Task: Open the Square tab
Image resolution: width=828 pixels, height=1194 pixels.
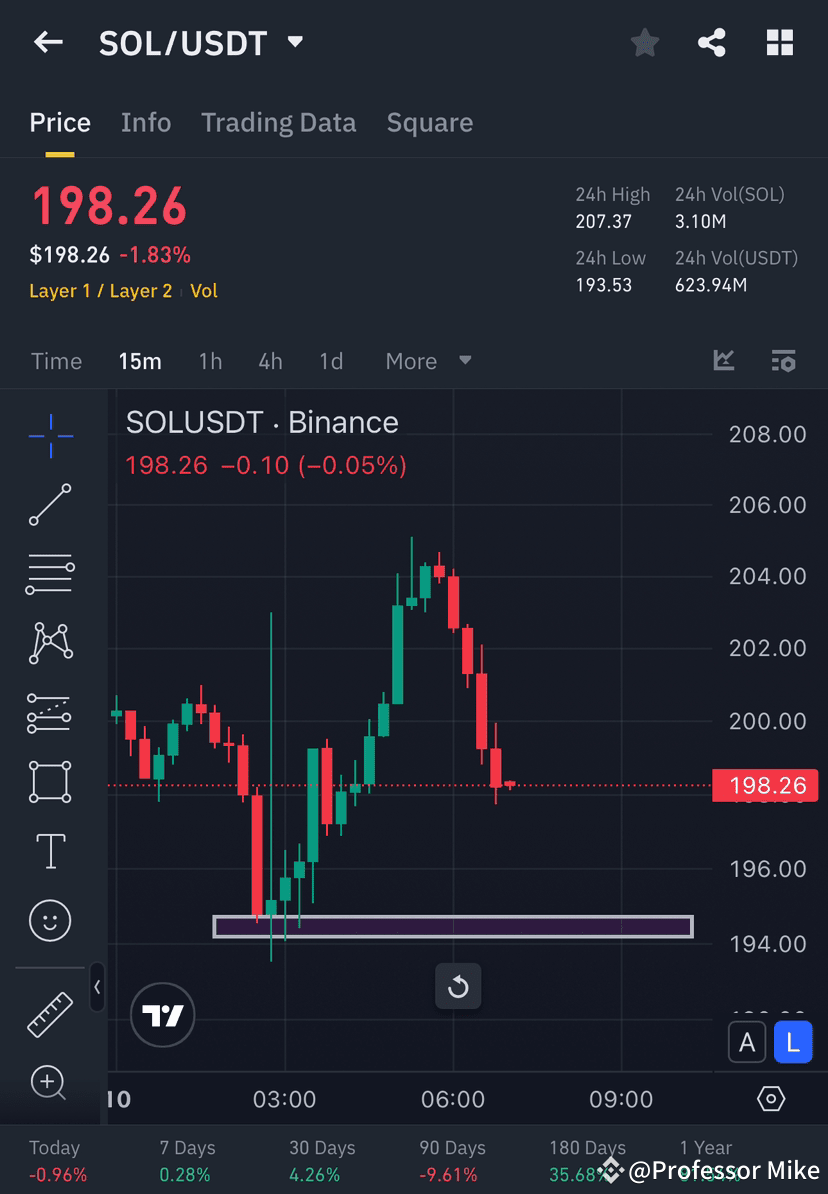Action: pos(429,122)
